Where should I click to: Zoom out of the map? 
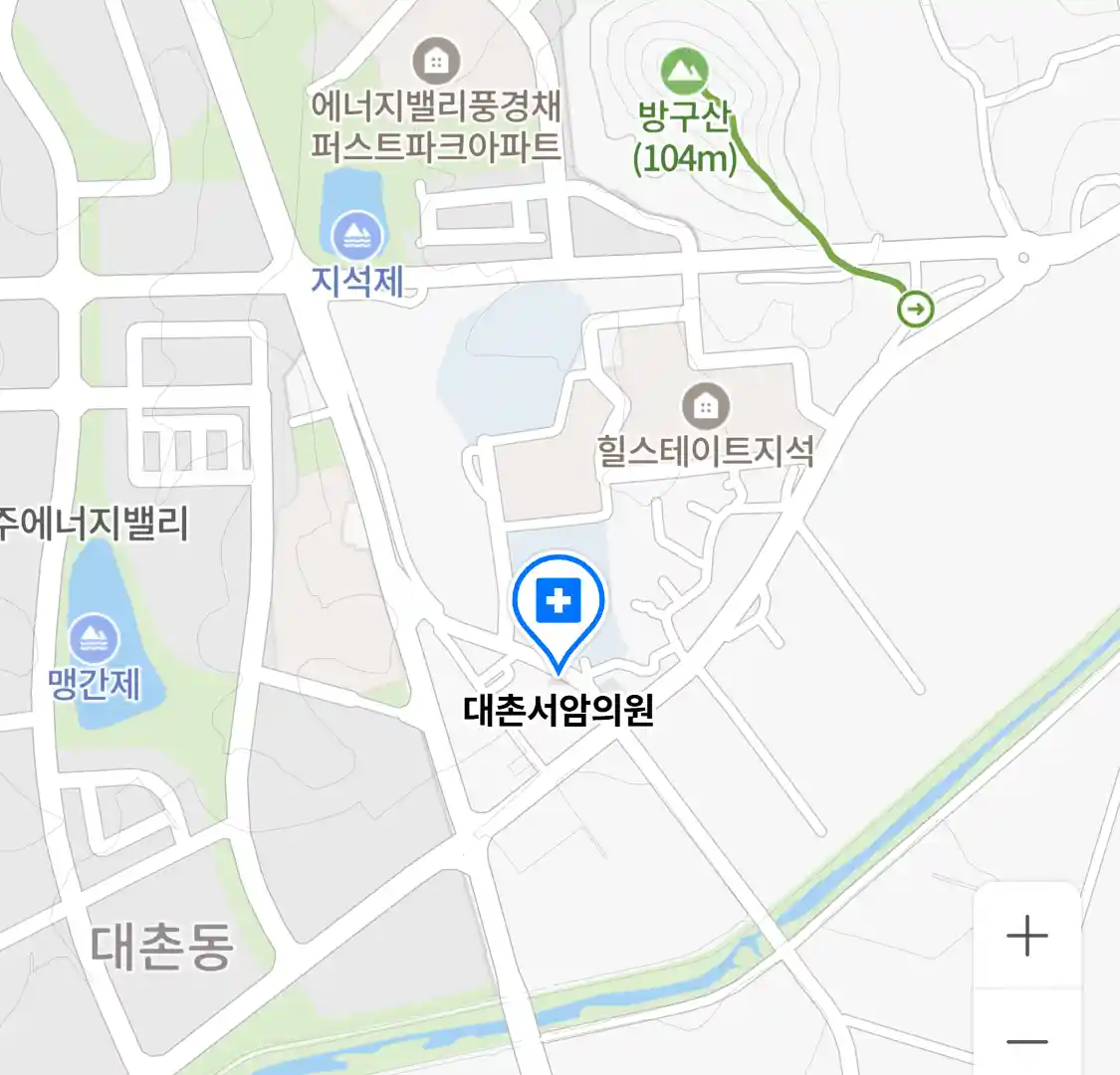click(1026, 1040)
